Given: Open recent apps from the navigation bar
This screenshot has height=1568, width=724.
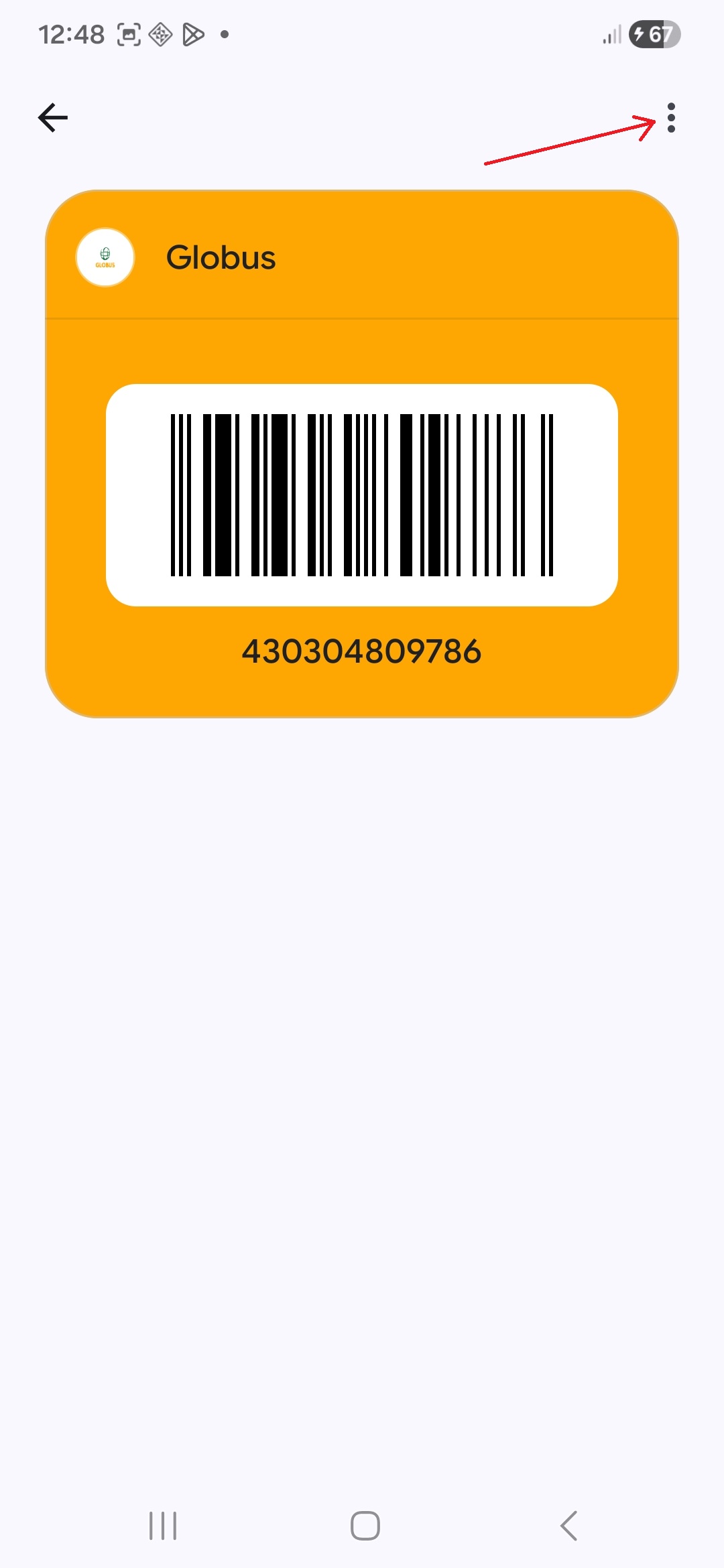Looking at the screenshot, I should click(x=163, y=1526).
